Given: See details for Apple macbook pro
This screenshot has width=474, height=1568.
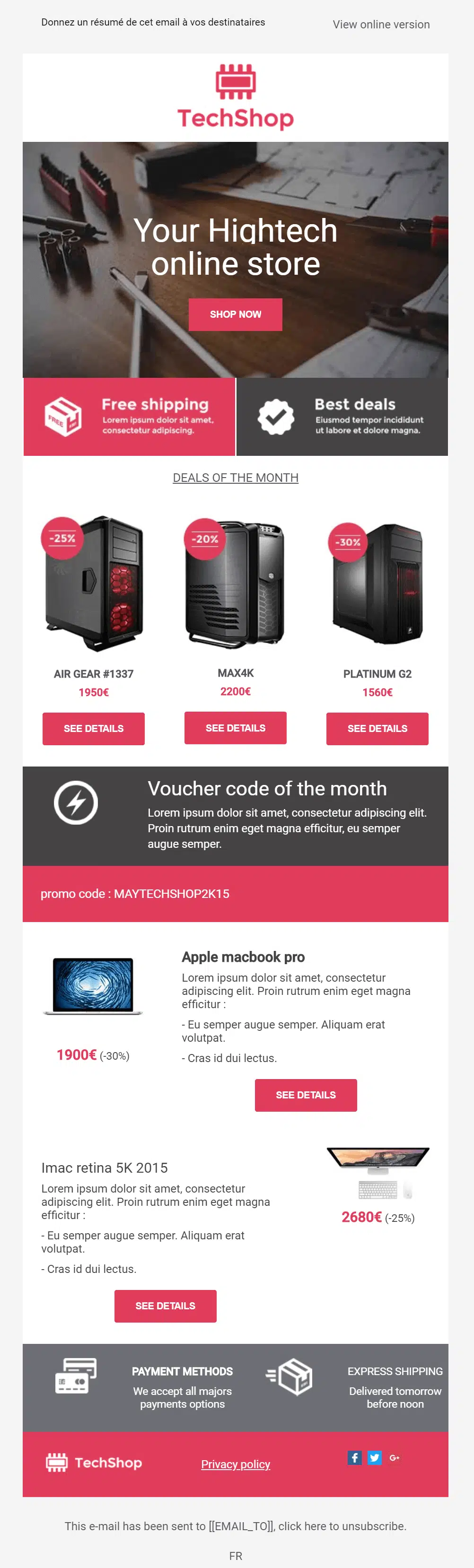Looking at the screenshot, I should pos(305,1095).
